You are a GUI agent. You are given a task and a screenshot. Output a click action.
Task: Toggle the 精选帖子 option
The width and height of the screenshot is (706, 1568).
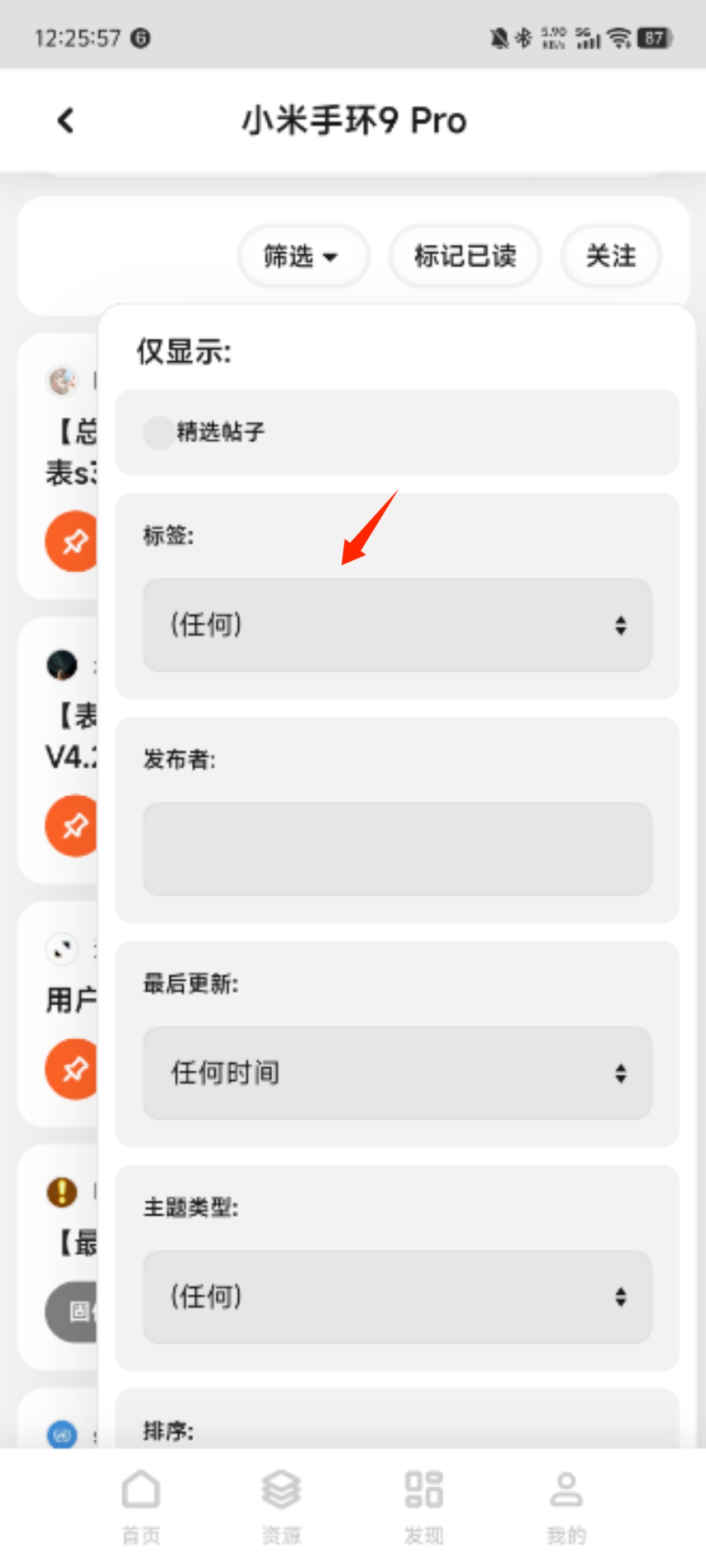pyautogui.click(x=160, y=433)
